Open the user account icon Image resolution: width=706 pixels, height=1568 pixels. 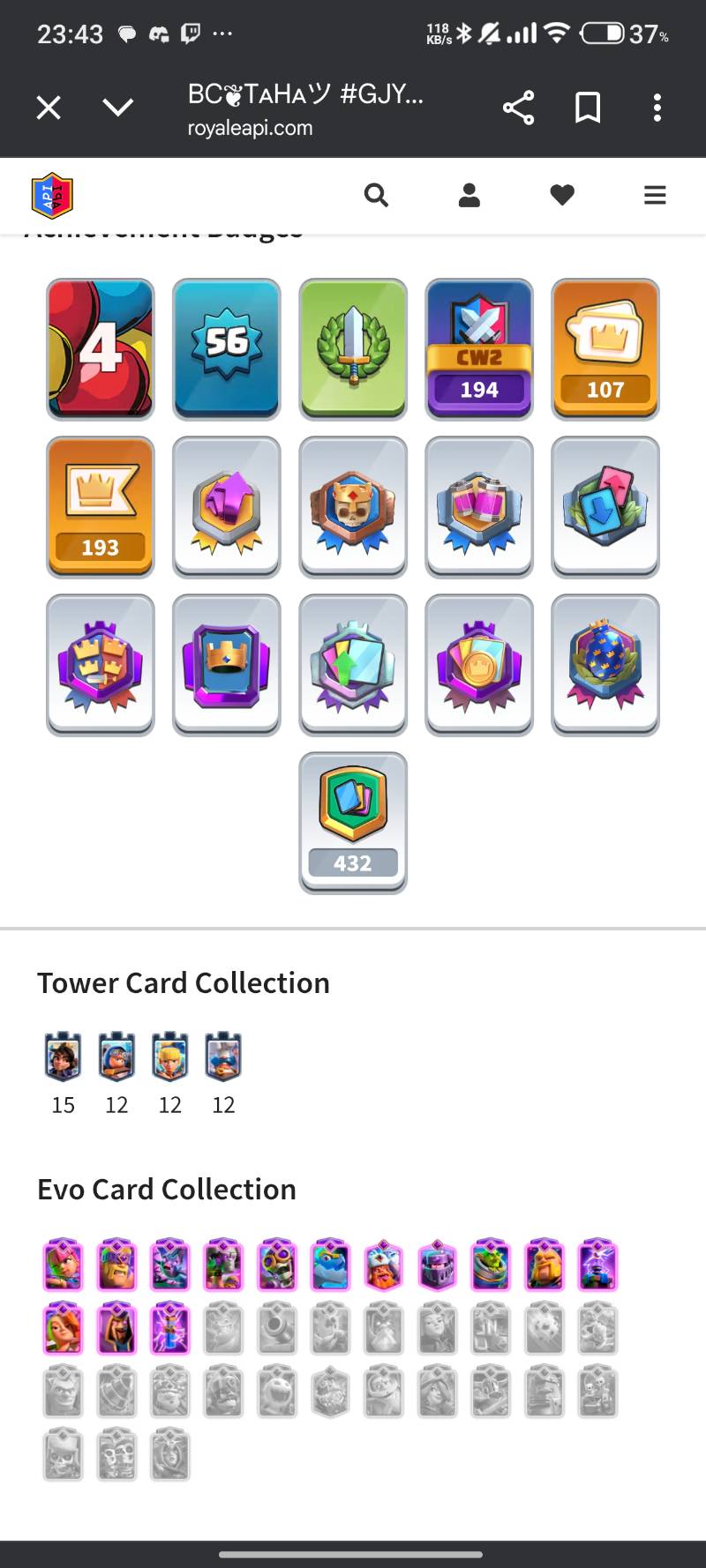(x=469, y=195)
